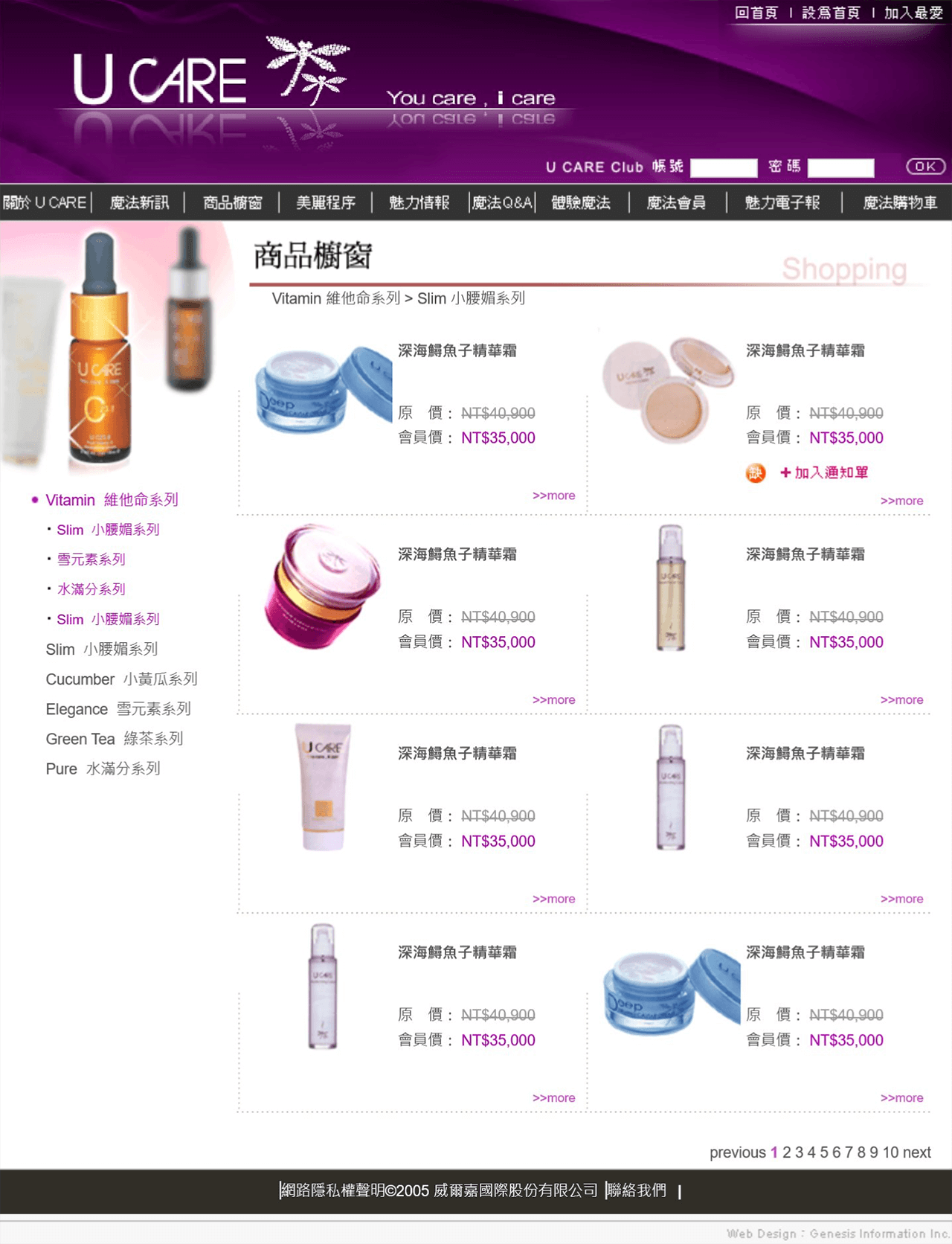Open Green Tea 綠茶系列 category

(114, 739)
